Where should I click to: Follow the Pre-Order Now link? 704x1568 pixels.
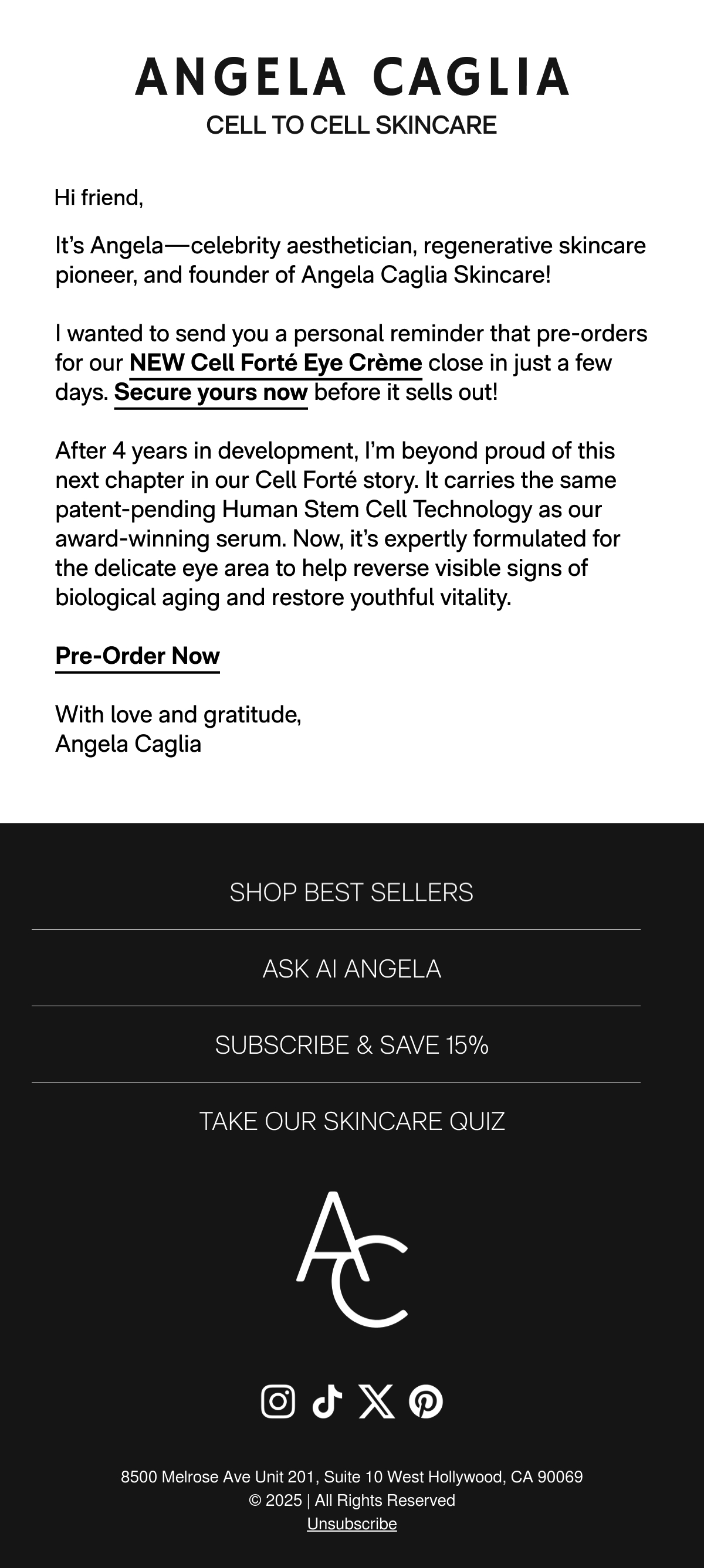(138, 656)
